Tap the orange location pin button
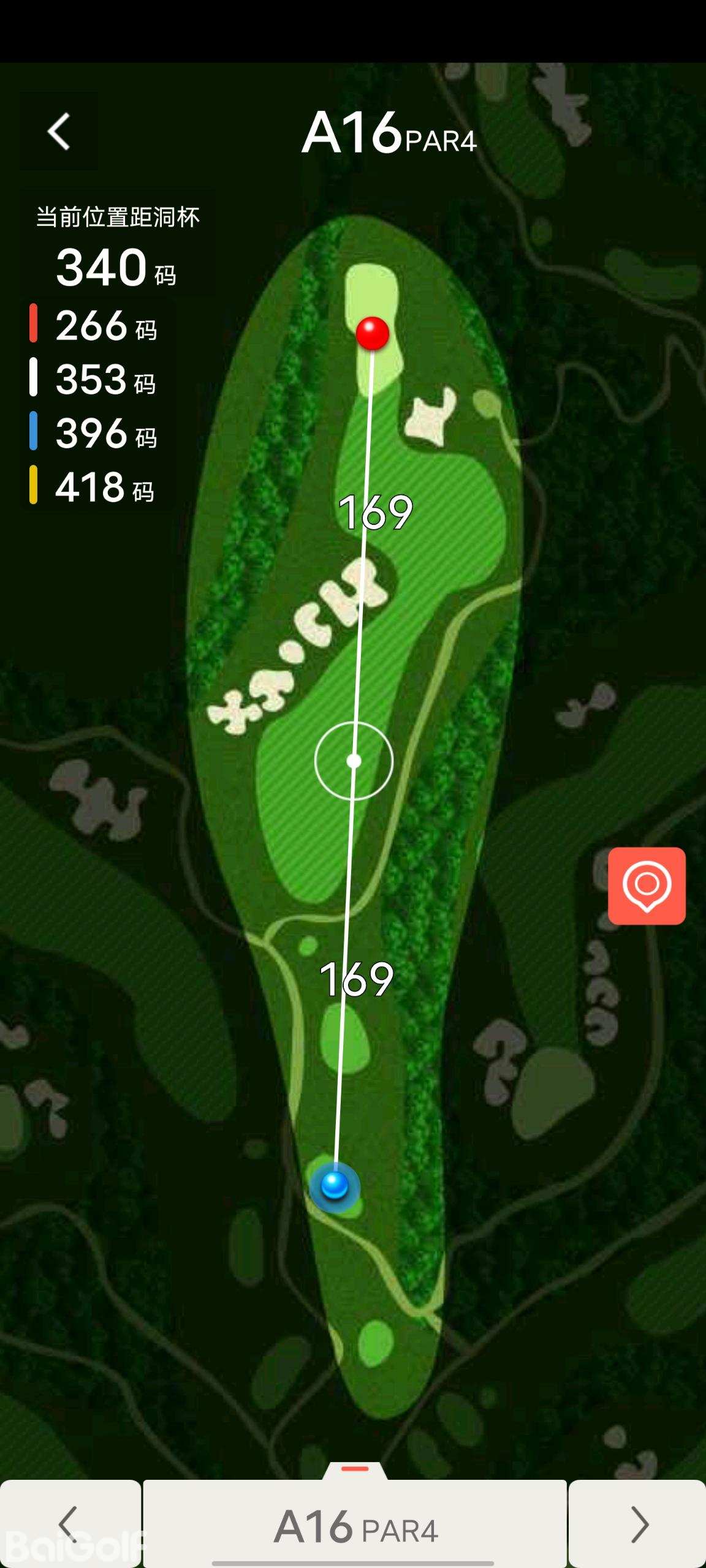Screen dimensions: 706x1568 (x=647, y=886)
